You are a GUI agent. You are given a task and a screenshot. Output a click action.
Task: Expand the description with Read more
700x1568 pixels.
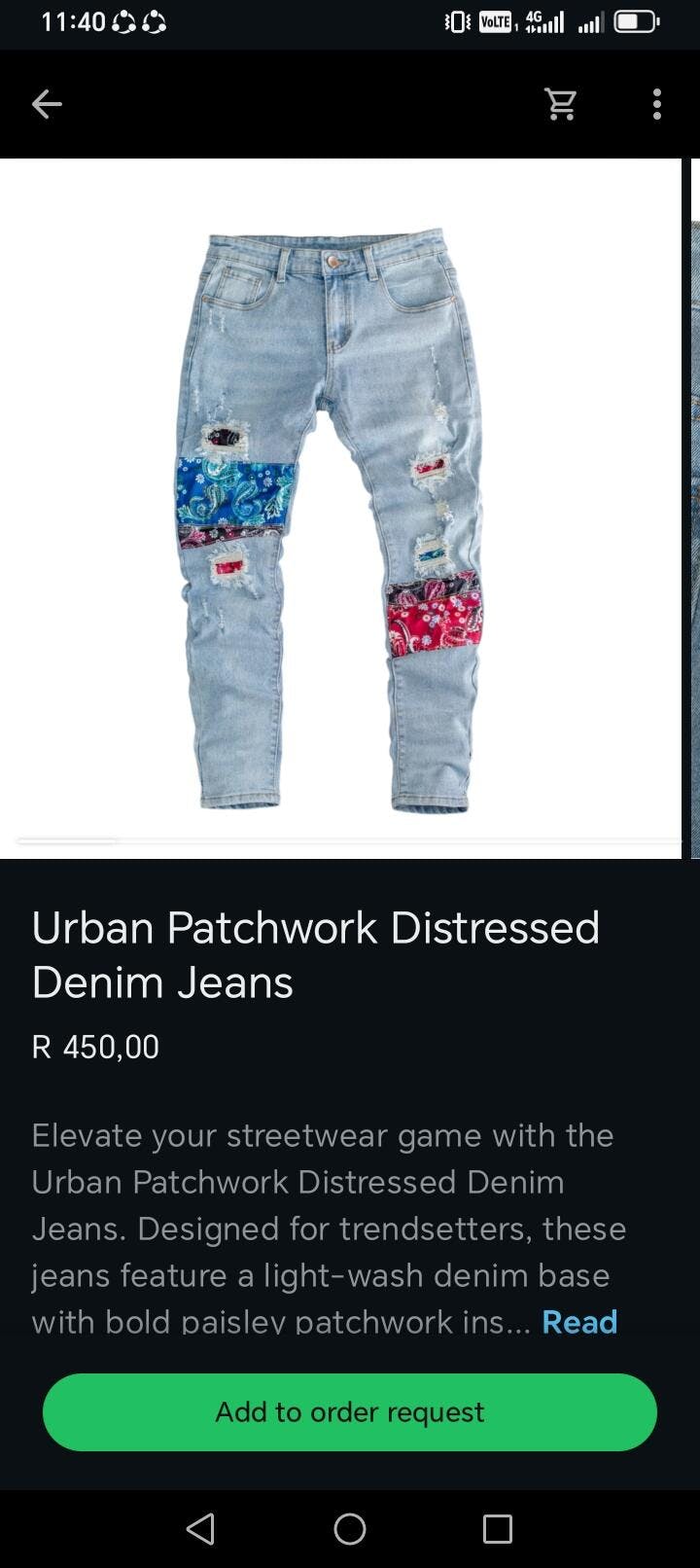[579, 1321]
